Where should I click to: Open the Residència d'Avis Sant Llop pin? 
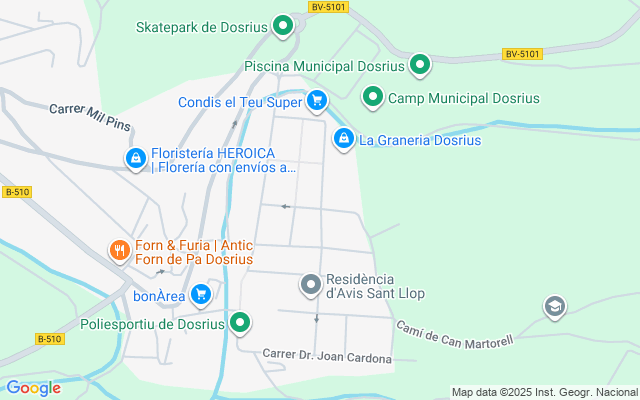[311, 286]
